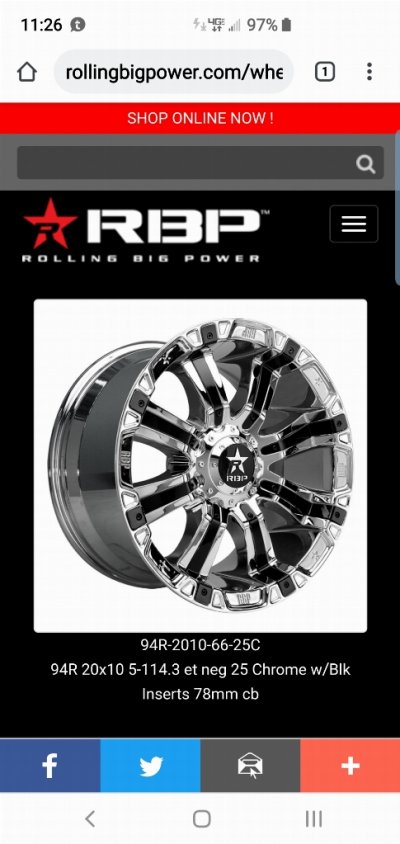400x844 pixels.
Task: Go back with system back button
Action: [90, 819]
